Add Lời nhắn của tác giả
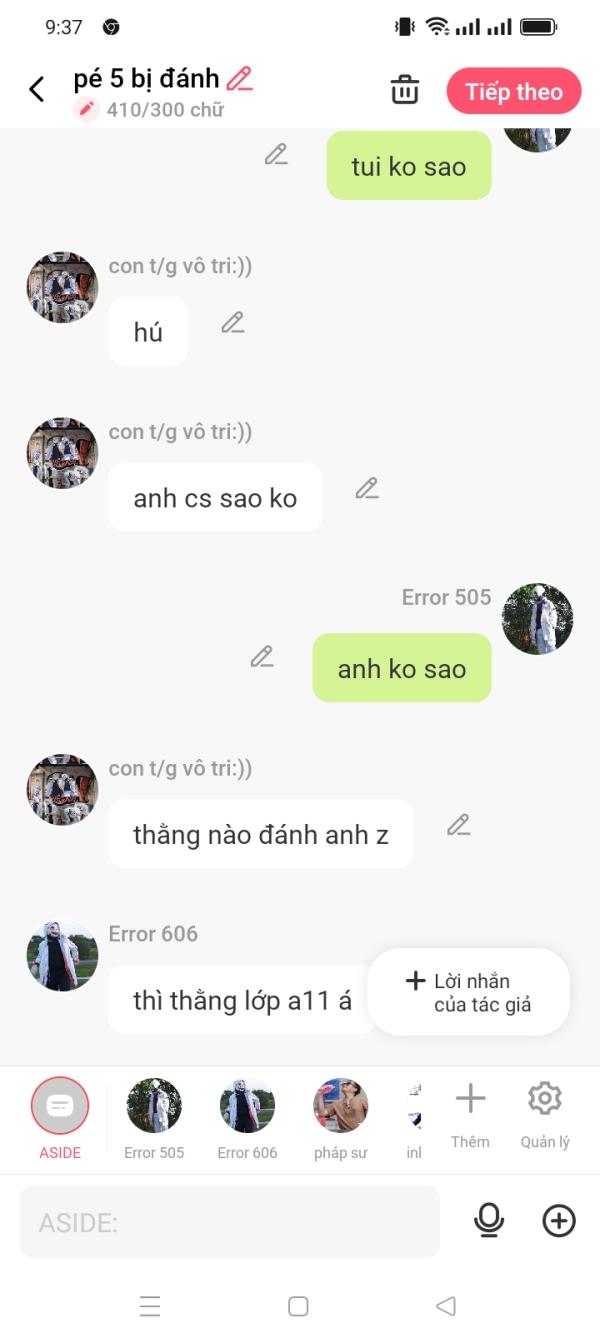The height and width of the screenshot is (1343, 600). [x=468, y=992]
